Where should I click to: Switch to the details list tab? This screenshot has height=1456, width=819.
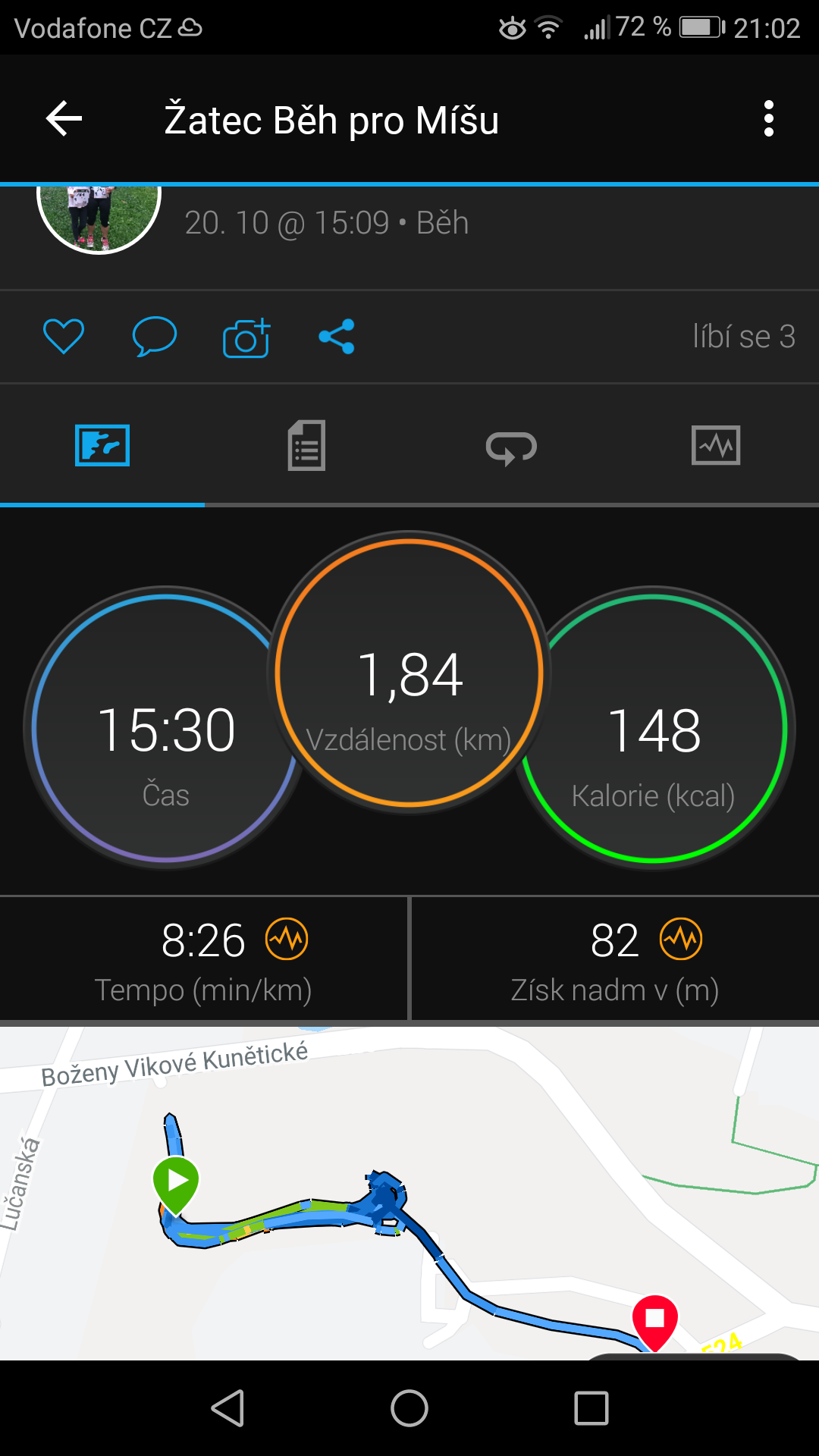click(307, 446)
